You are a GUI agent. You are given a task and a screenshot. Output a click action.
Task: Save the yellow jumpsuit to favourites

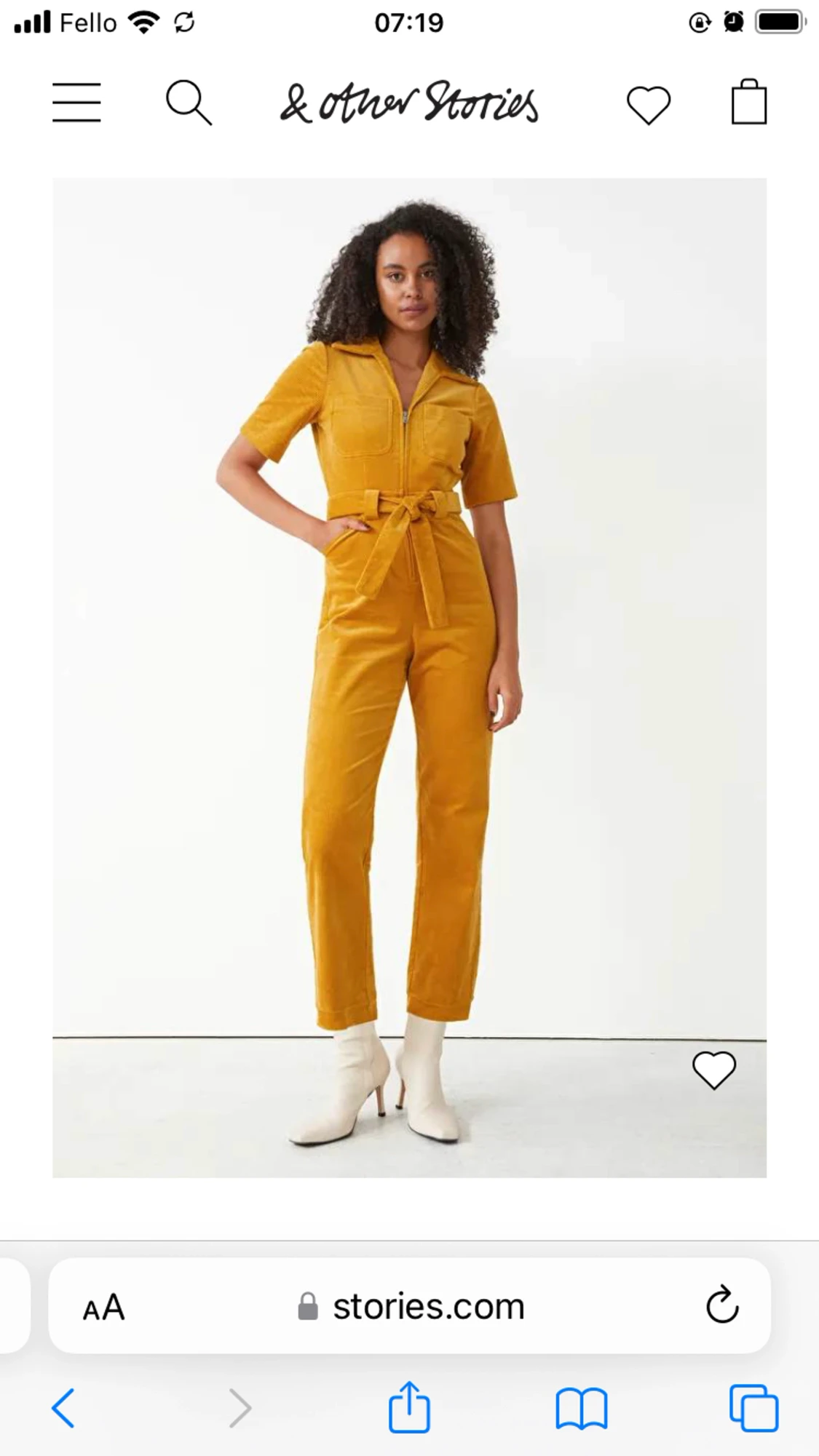tap(714, 1070)
